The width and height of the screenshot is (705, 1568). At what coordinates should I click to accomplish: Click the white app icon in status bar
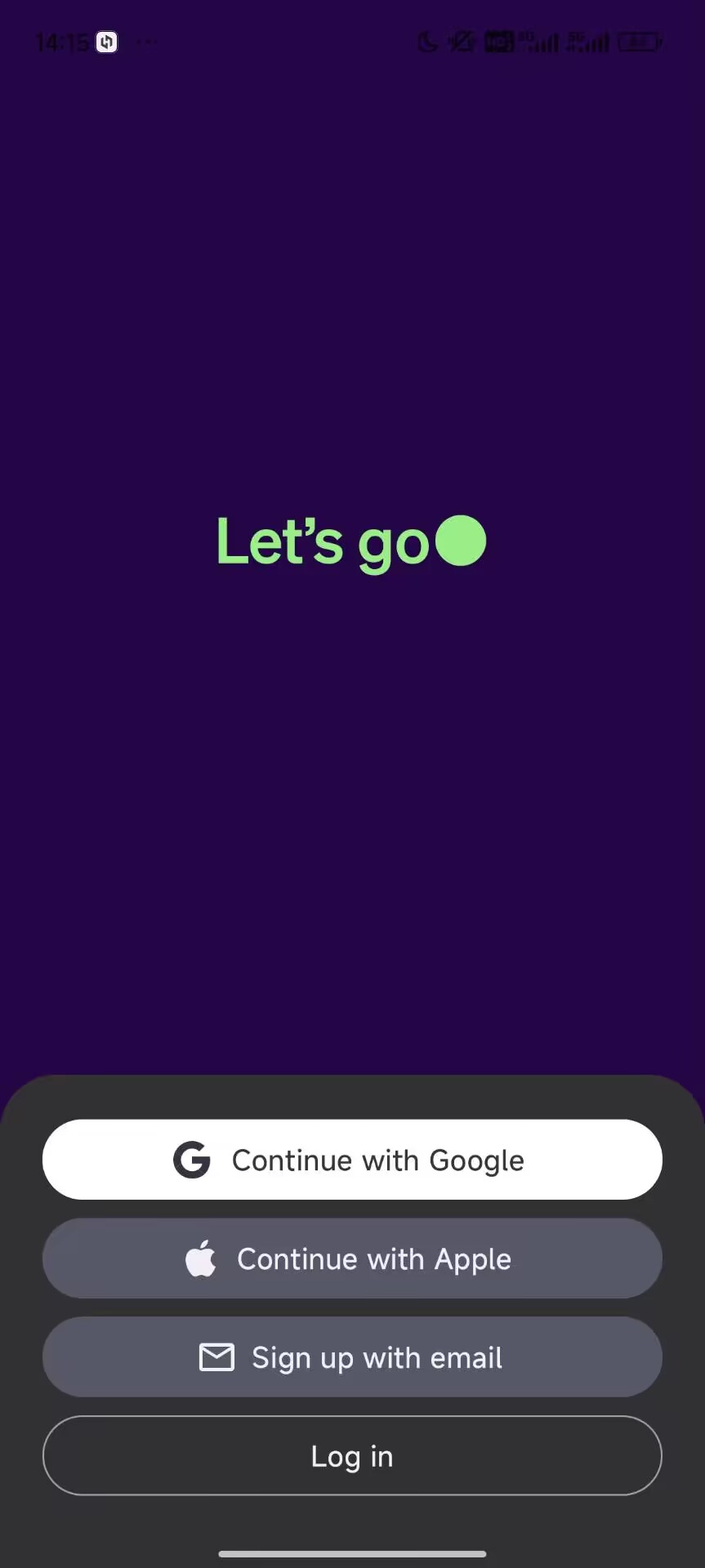point(105,42)
